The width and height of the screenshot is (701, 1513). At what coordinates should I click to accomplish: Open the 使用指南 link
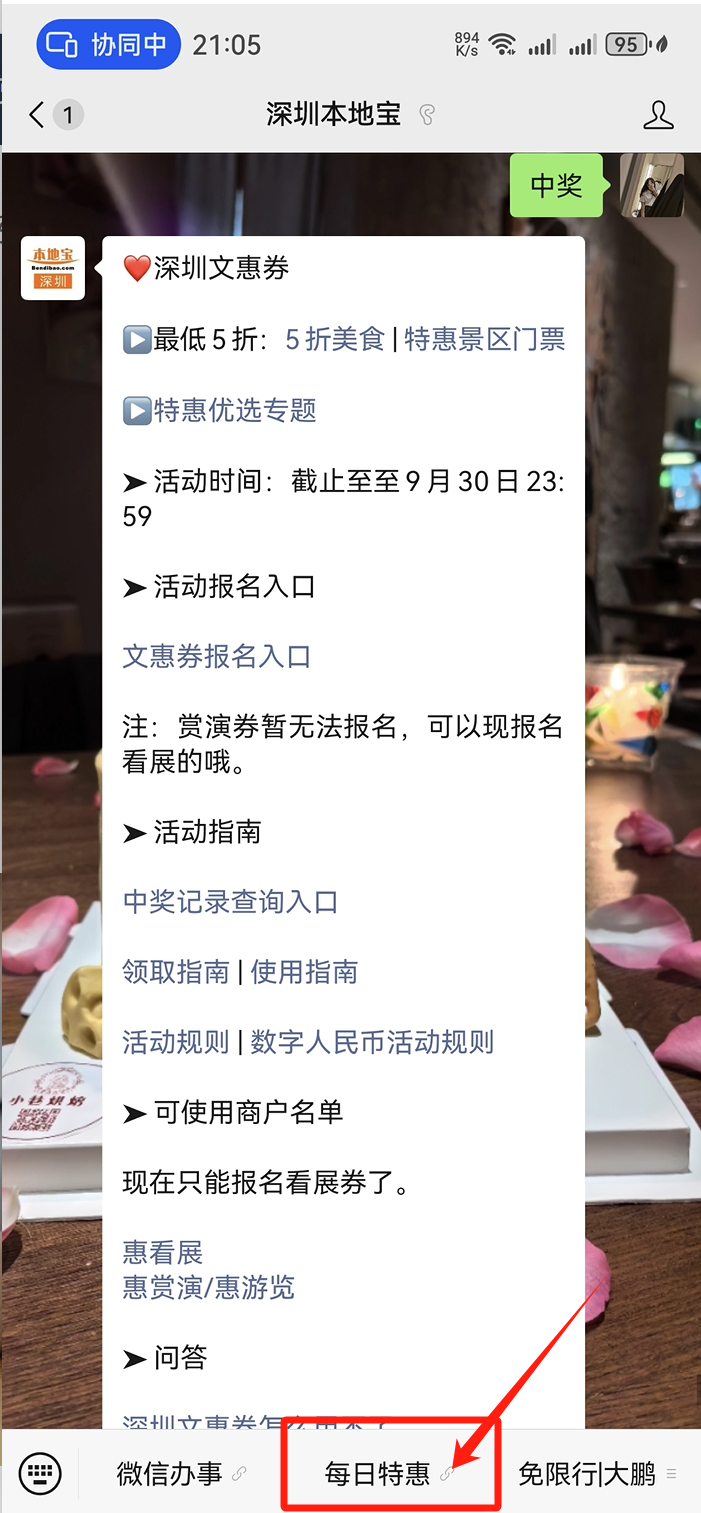click(x=304, y=972)
